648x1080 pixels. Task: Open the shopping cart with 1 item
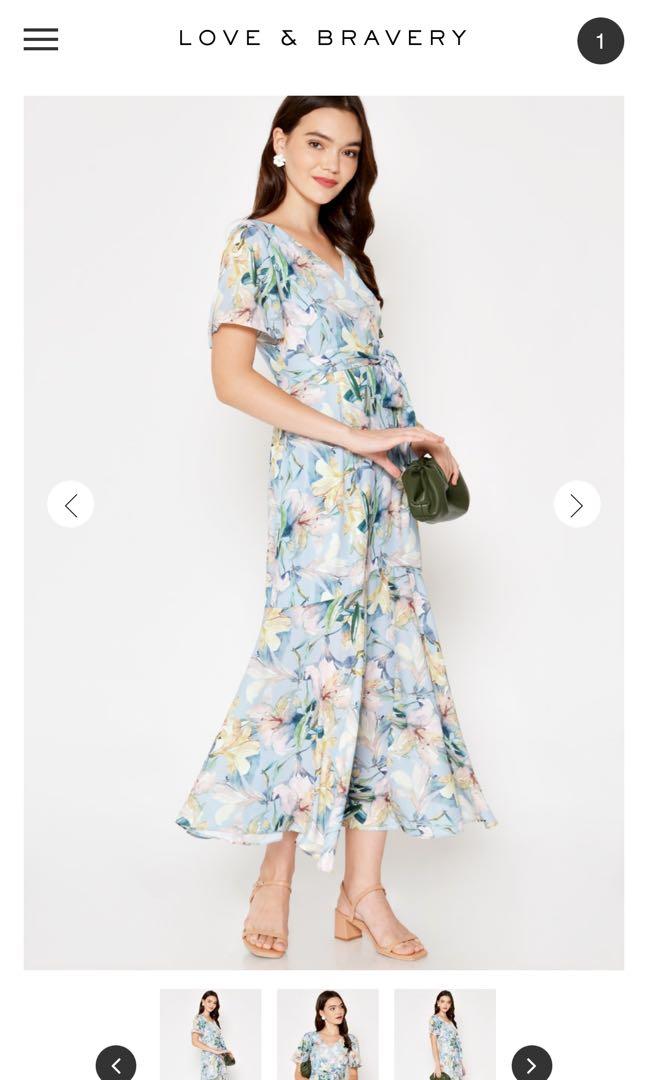coord(600,41)
